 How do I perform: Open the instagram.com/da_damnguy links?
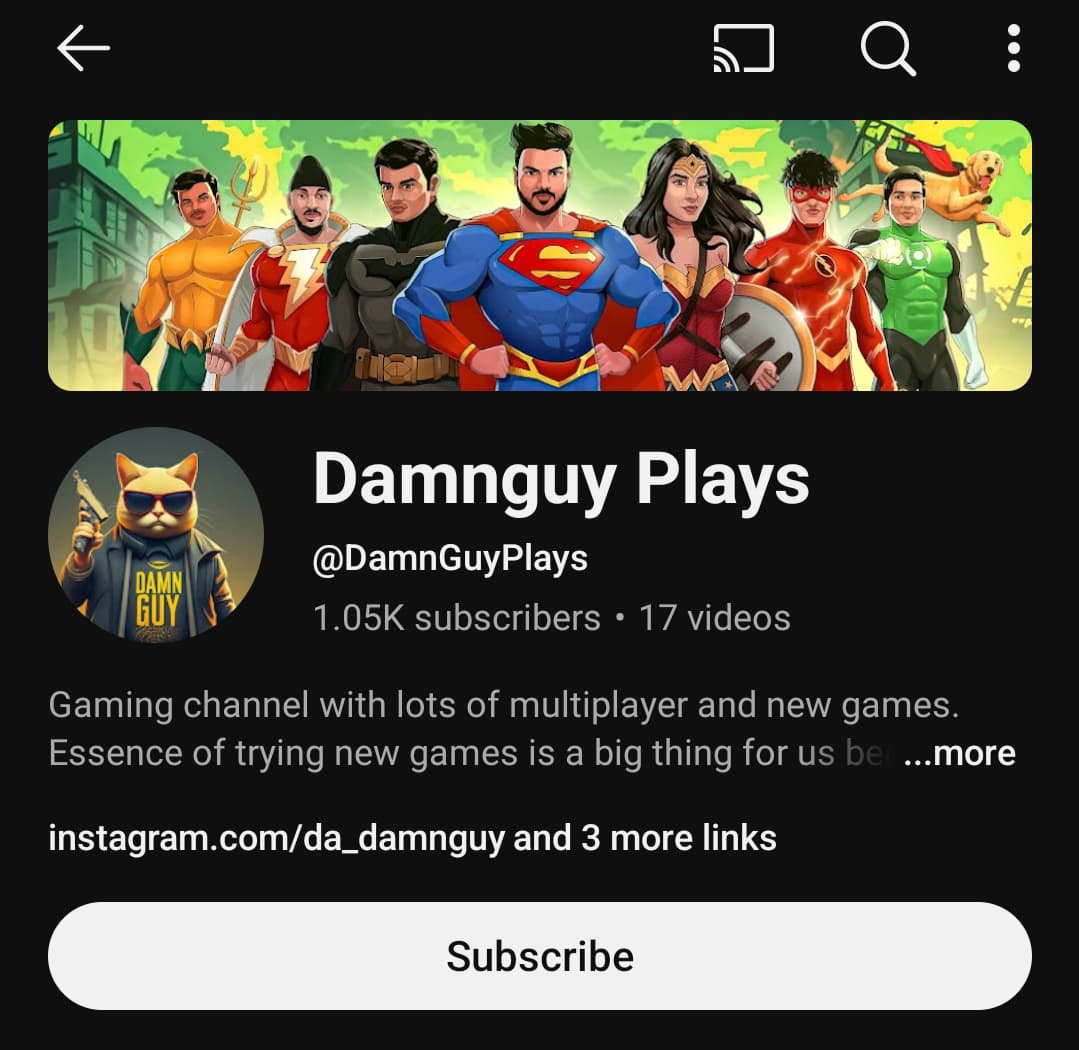coord(412,837)
